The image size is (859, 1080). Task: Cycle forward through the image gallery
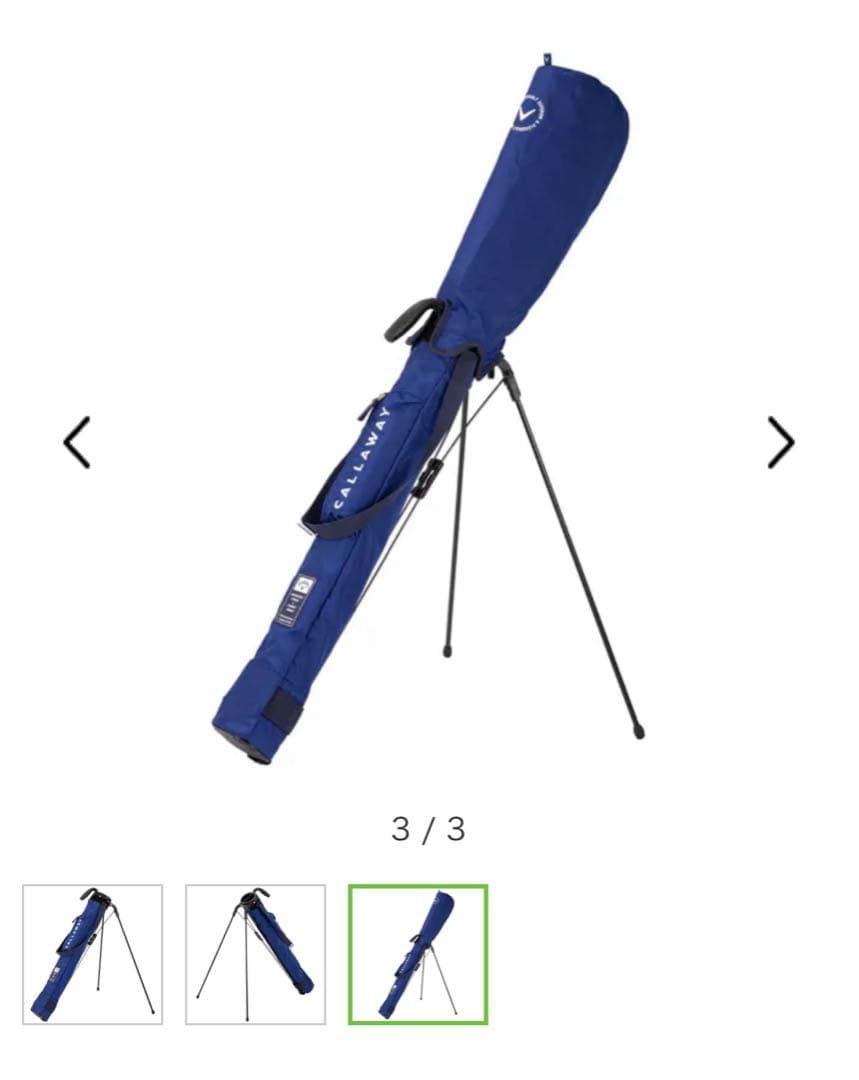(781, 440)
